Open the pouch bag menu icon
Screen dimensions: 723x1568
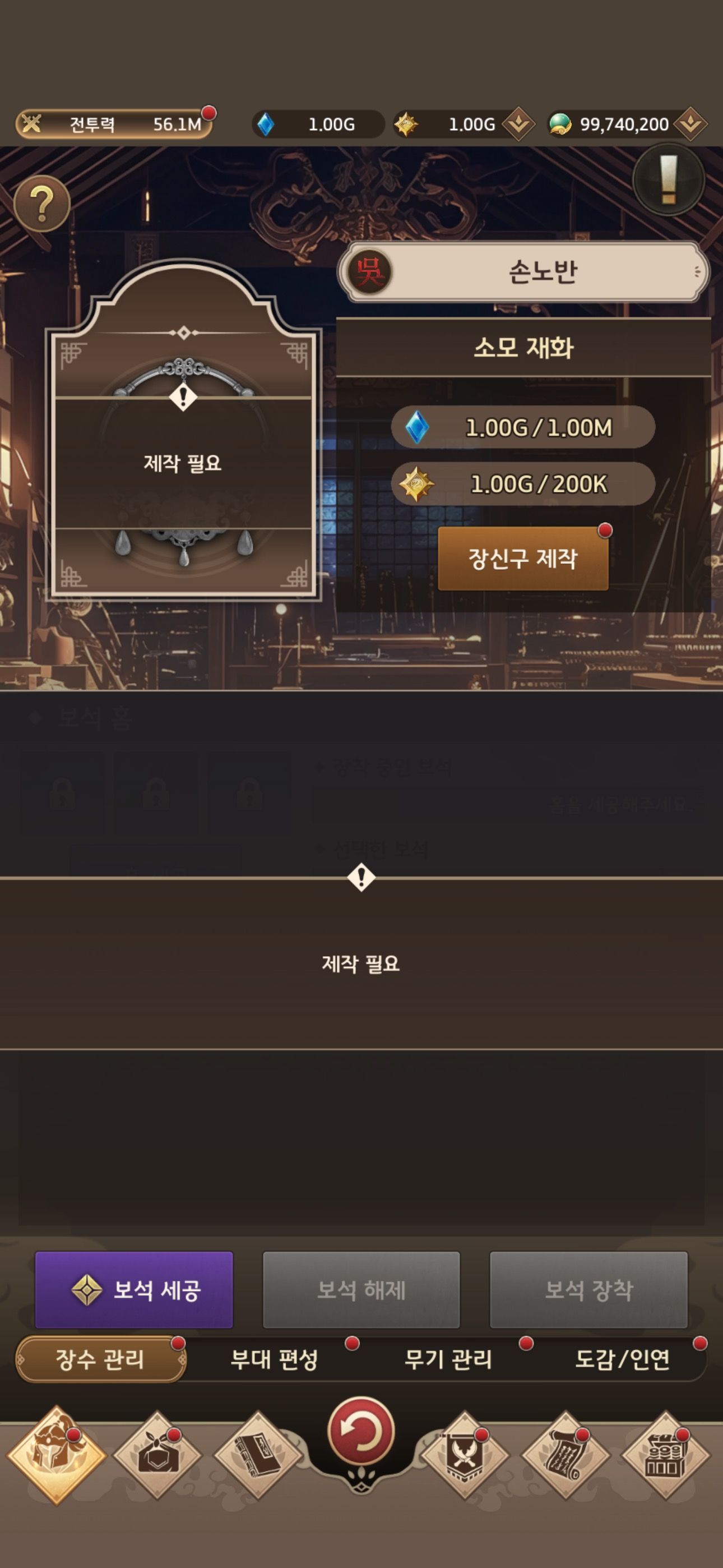tap(157, 1455)
